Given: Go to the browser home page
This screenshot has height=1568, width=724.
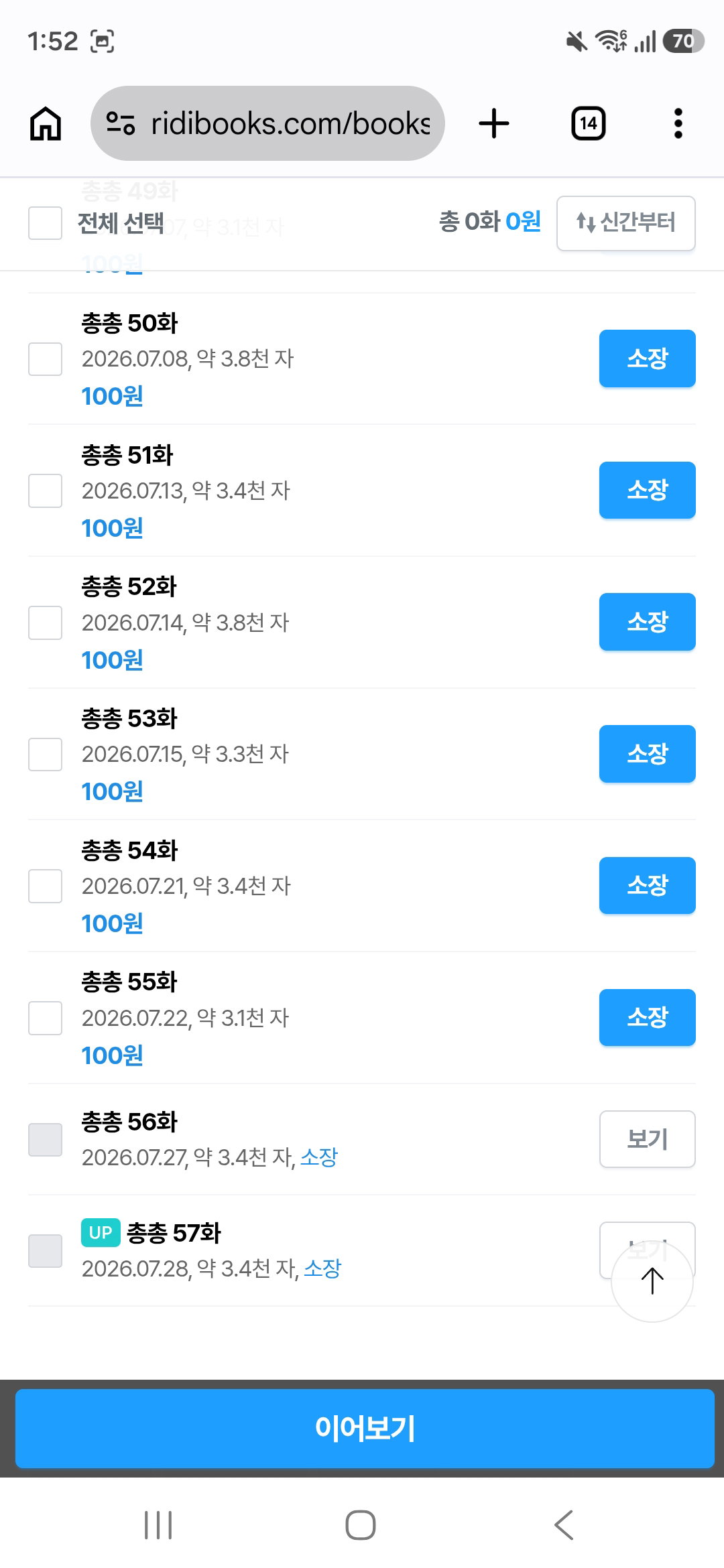Looking at the screenshot, I should pos(46,124).
